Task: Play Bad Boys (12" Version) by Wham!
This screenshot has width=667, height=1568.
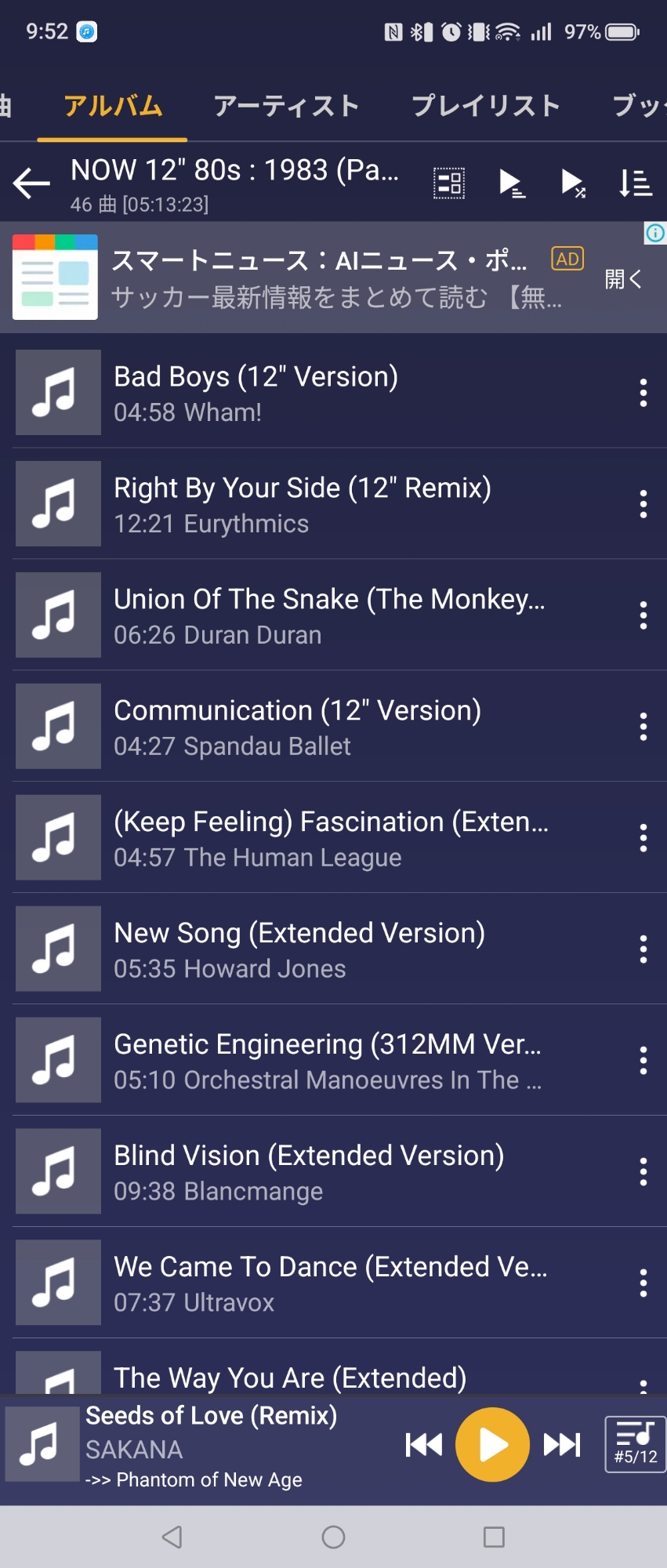Action: [314, 392]
